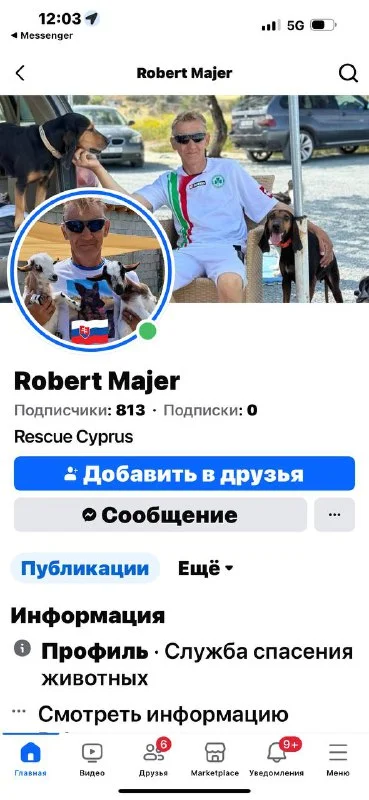
Task: Tap the Добавить в друзья button
Action: pos(184,473)
